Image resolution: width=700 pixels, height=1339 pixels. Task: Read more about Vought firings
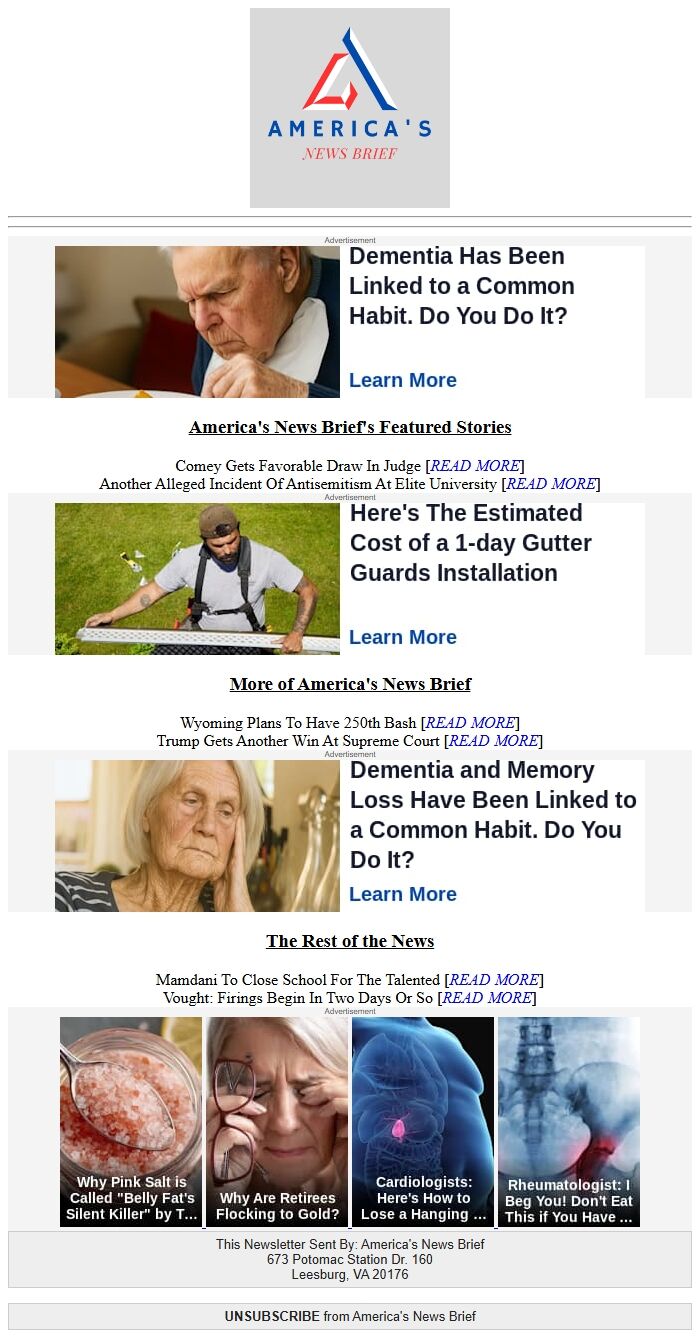[486, 998]
